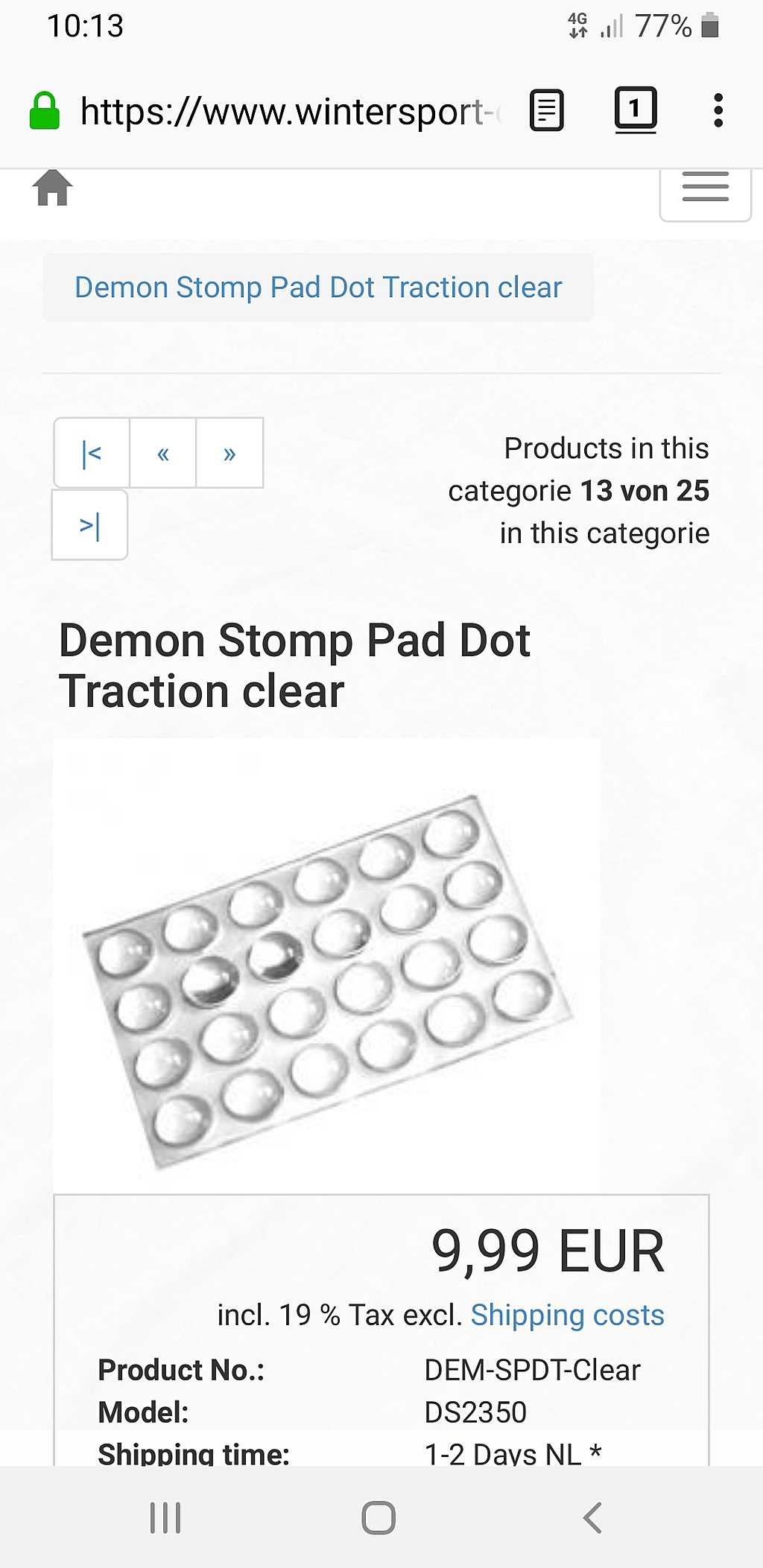The width and height of the screenshot is (763, 1568).
Task: Open the recent apps button
Action: click(x=165, y=1517)
